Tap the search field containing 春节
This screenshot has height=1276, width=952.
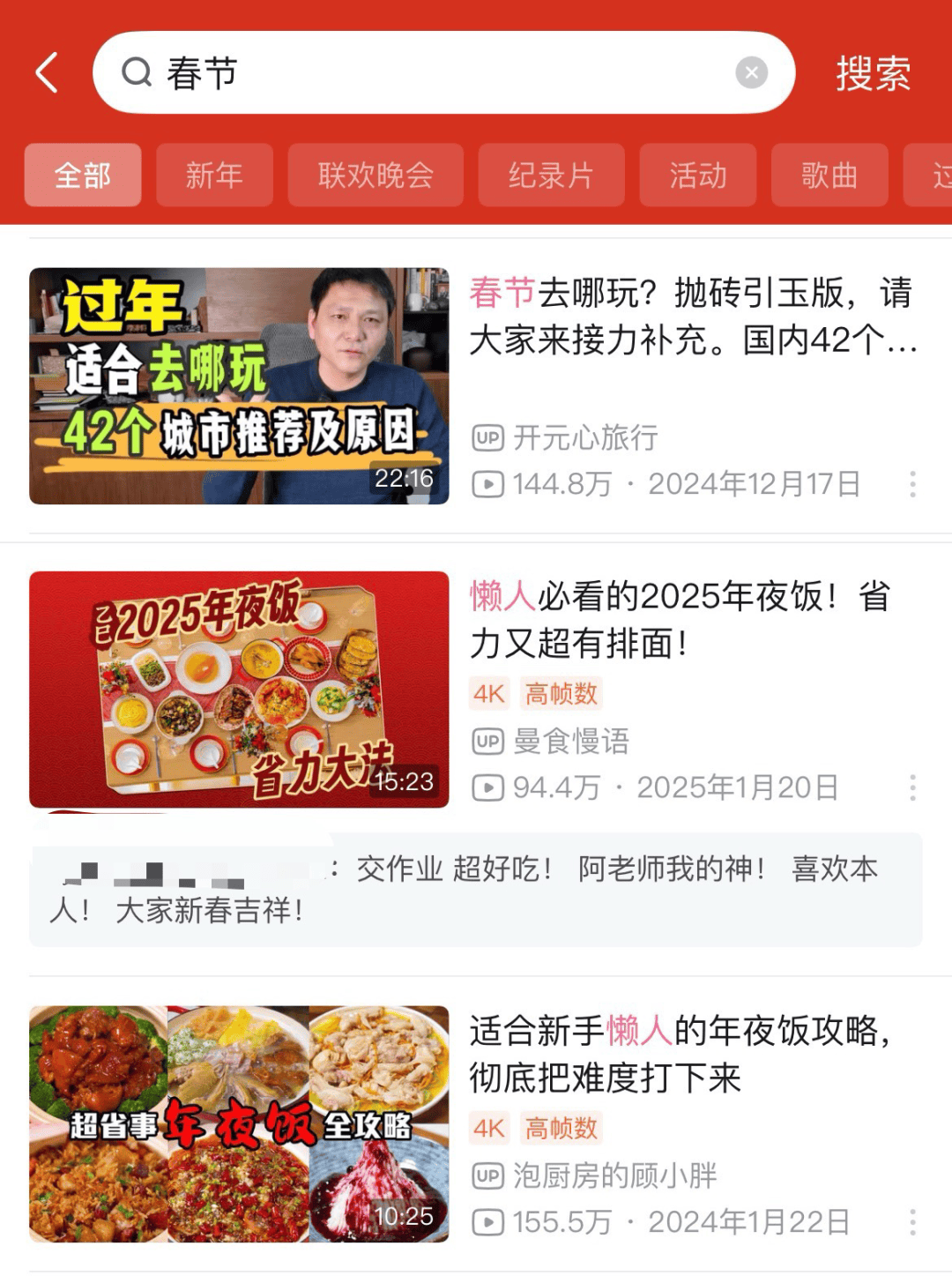coord(423,72)
